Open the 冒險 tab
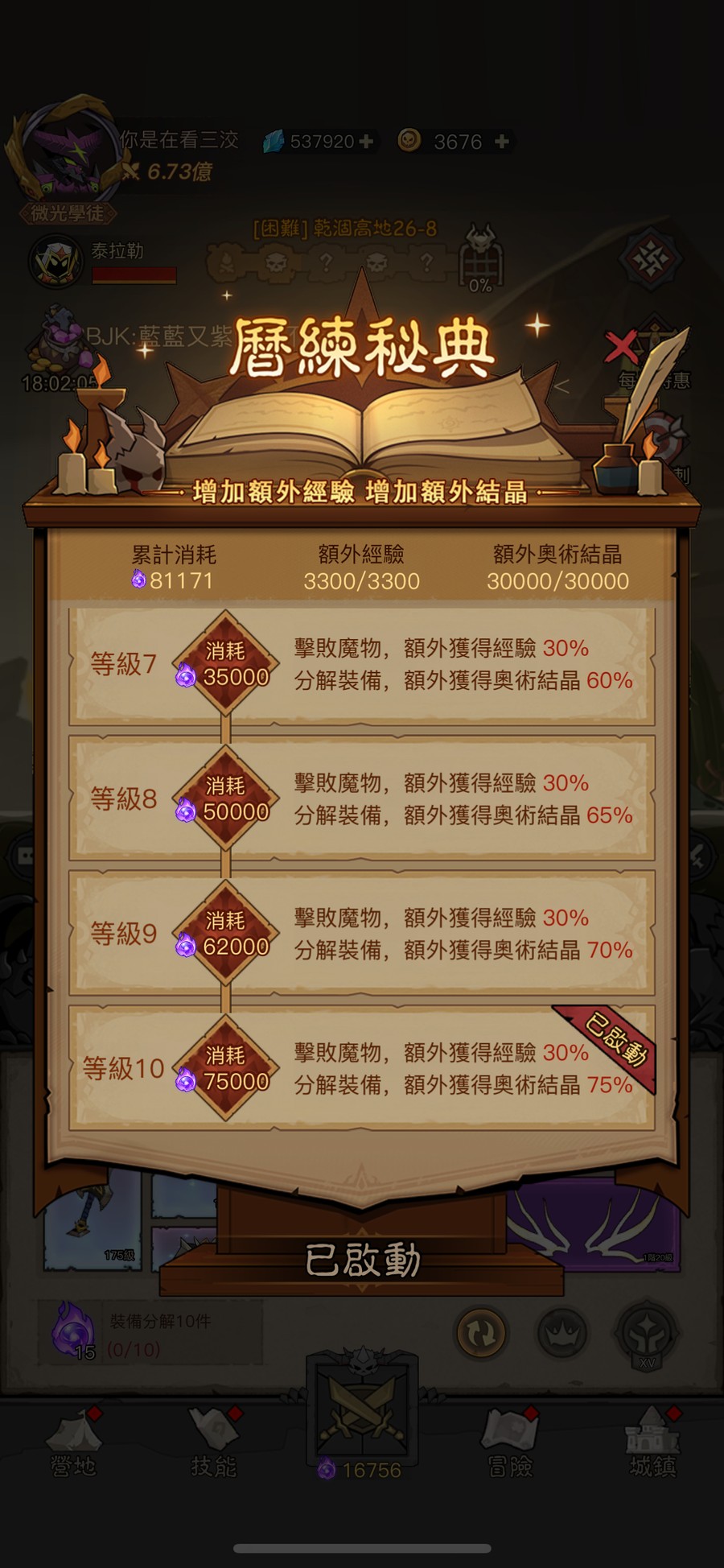Viewport: 724px width, 1568px height. pos(510,1443)
